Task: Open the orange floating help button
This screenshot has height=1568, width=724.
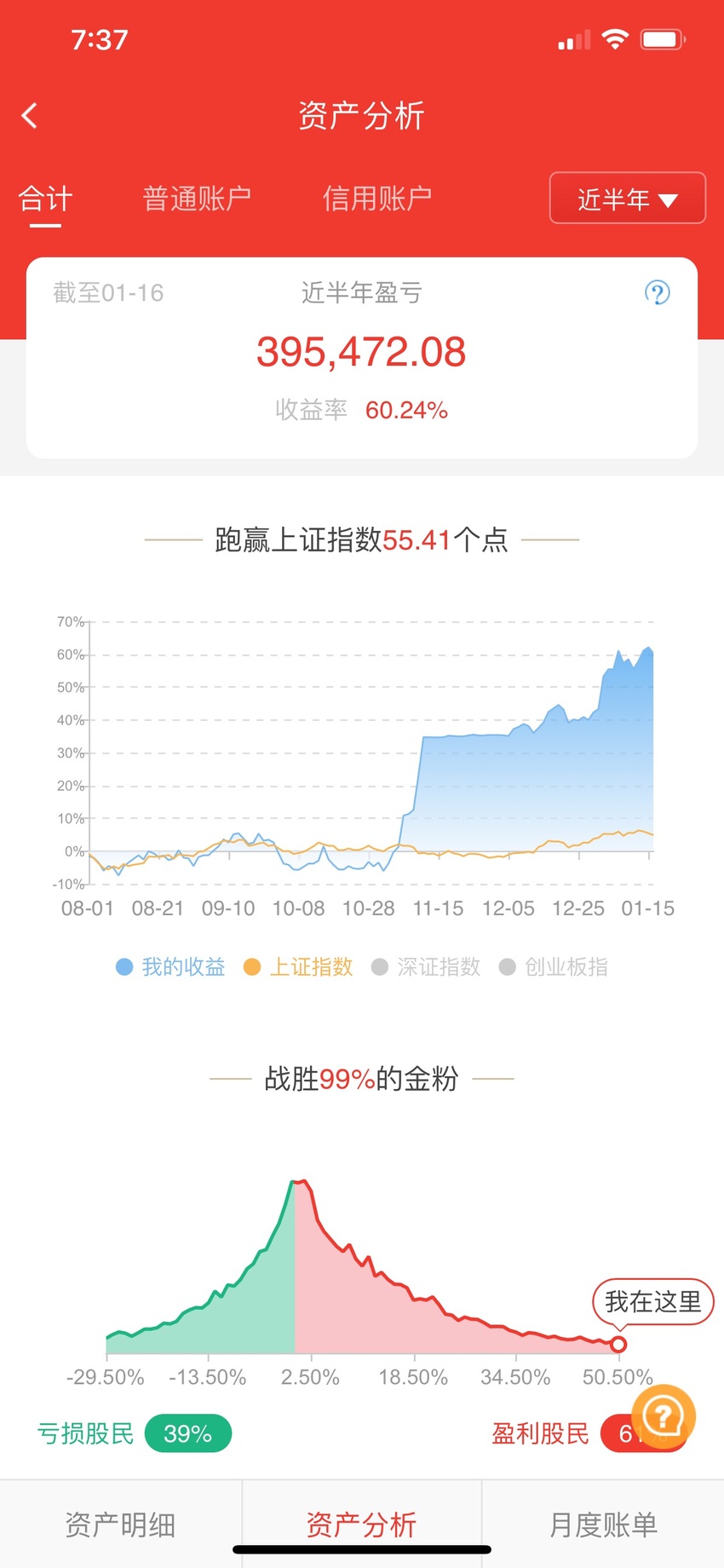Action: click(664, 1416)
